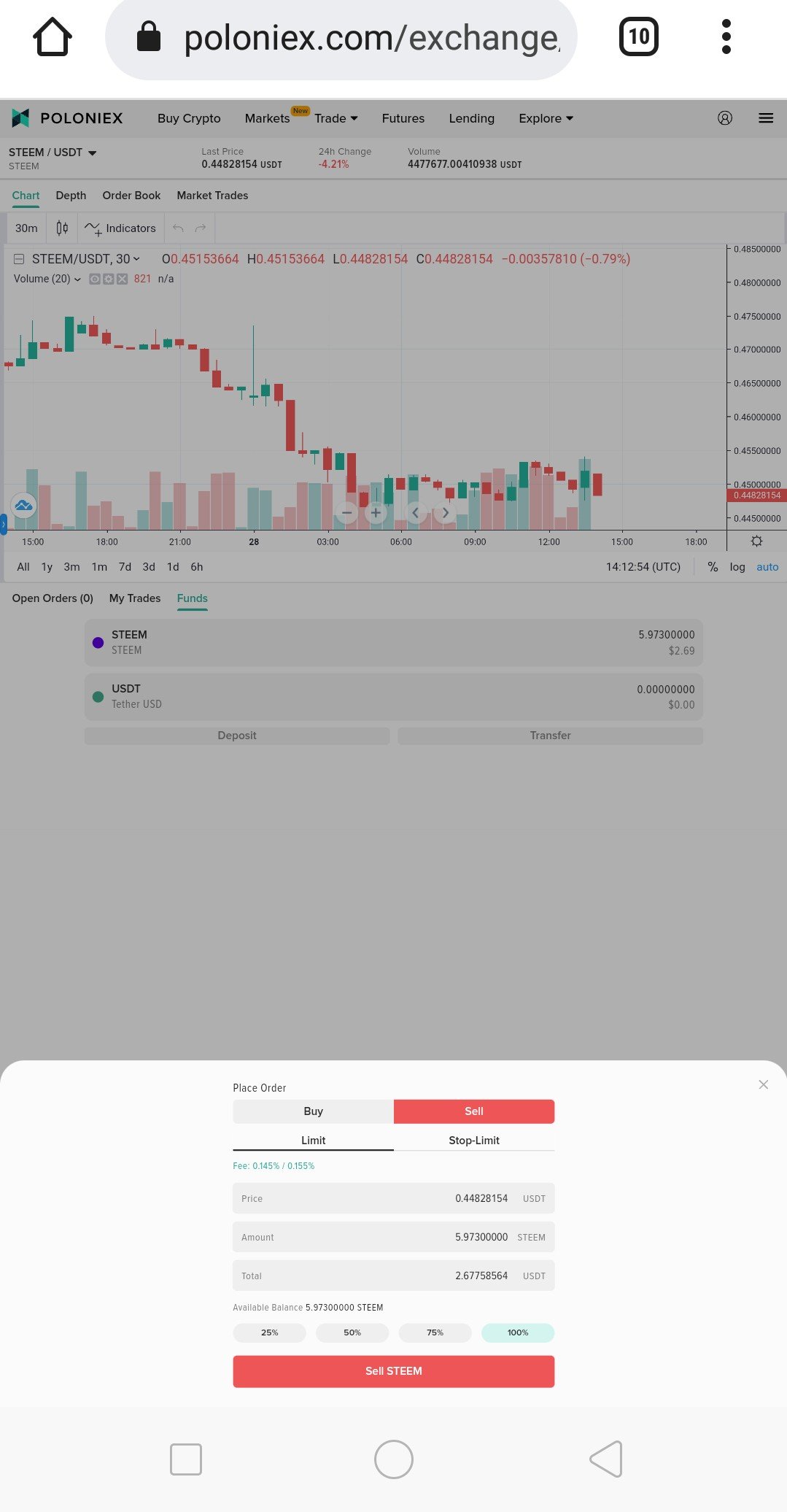The image size is (787, 1512).
Task: Open the browser overflow menu
Action: pos(726,36)
